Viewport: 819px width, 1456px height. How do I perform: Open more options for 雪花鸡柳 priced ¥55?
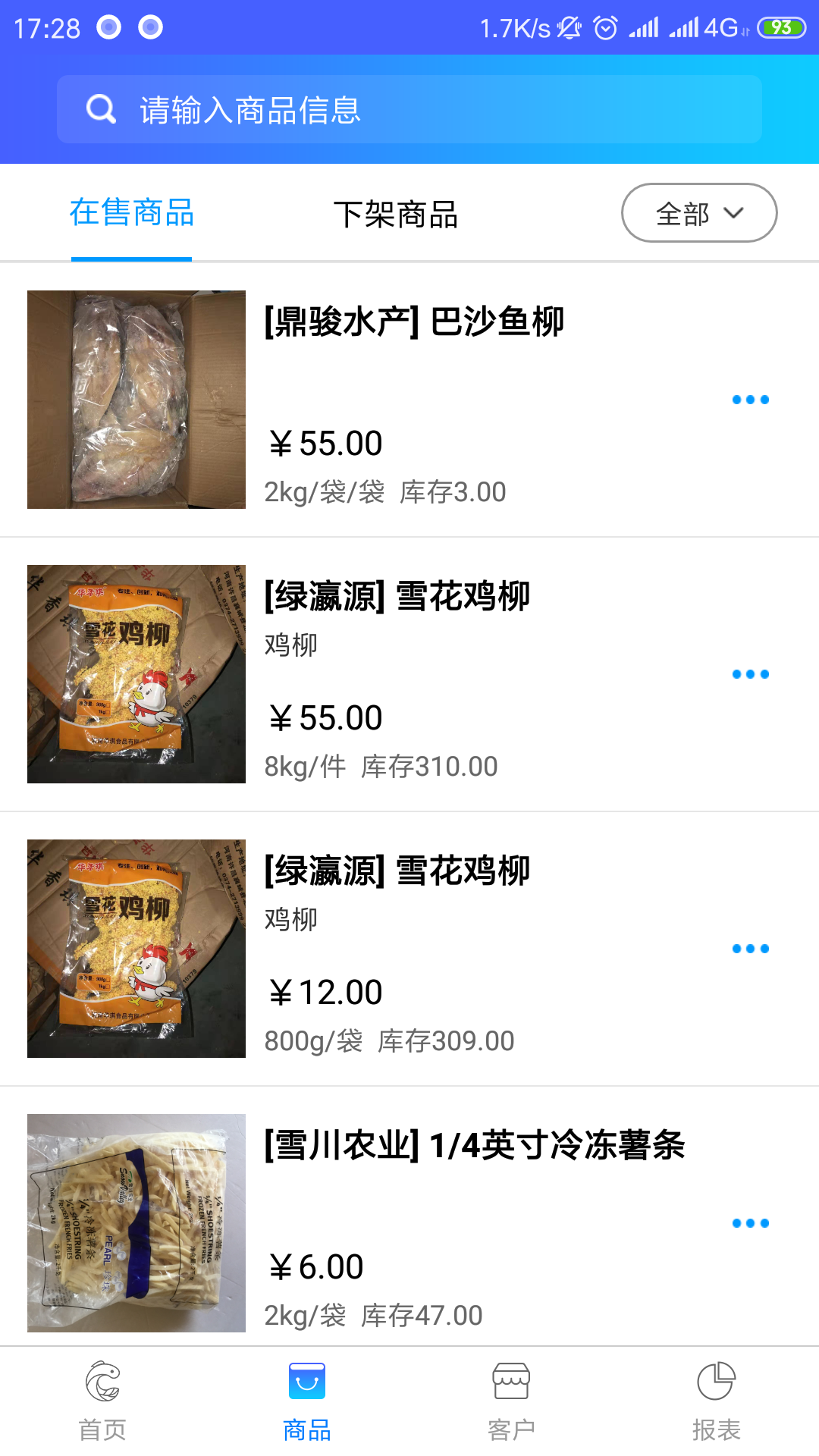click(x=751, y=673)
